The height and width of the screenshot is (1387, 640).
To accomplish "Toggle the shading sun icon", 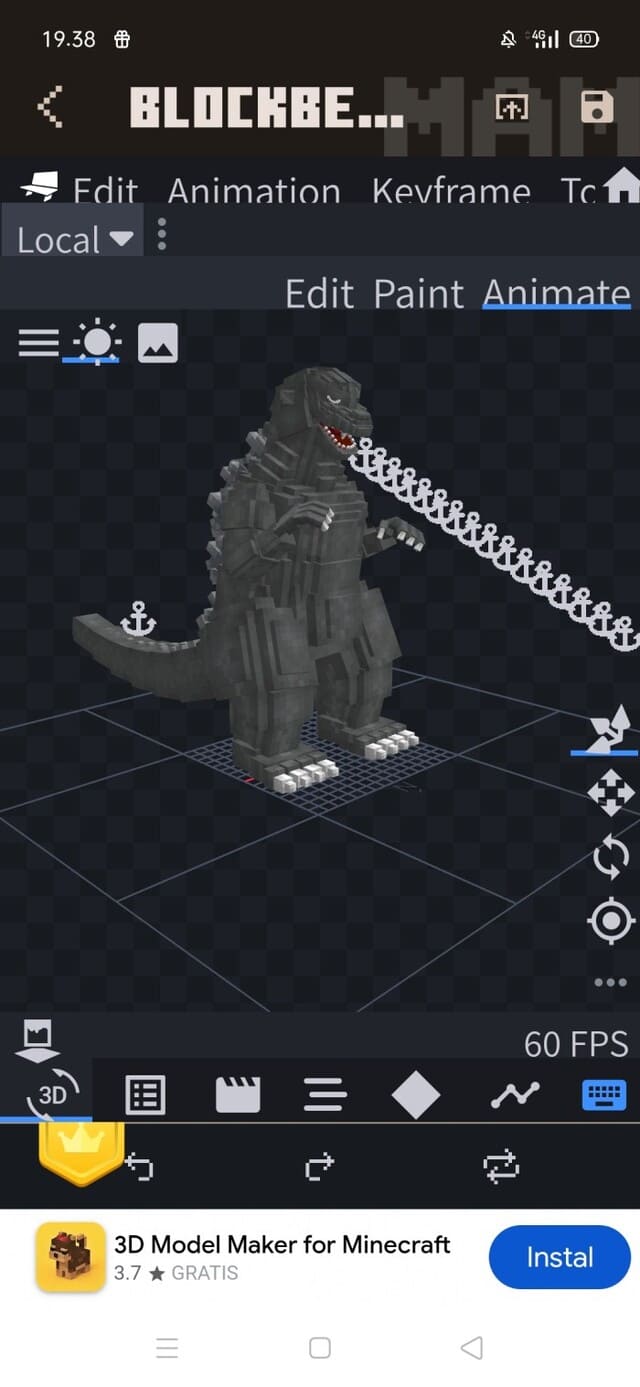I will coord(97,343).
